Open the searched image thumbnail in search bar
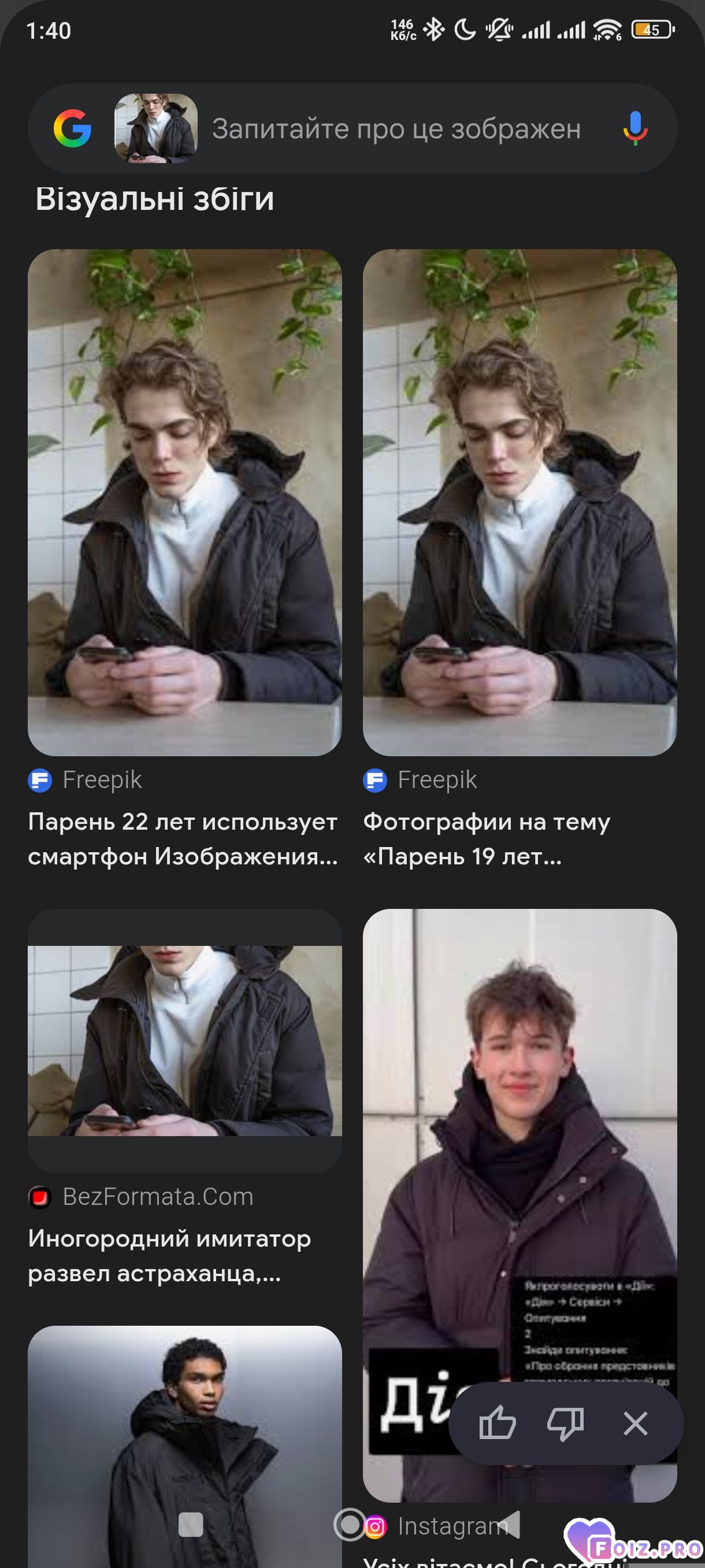Image resolution: width=705 pixels, height=1568 pixels. [155, 128]
